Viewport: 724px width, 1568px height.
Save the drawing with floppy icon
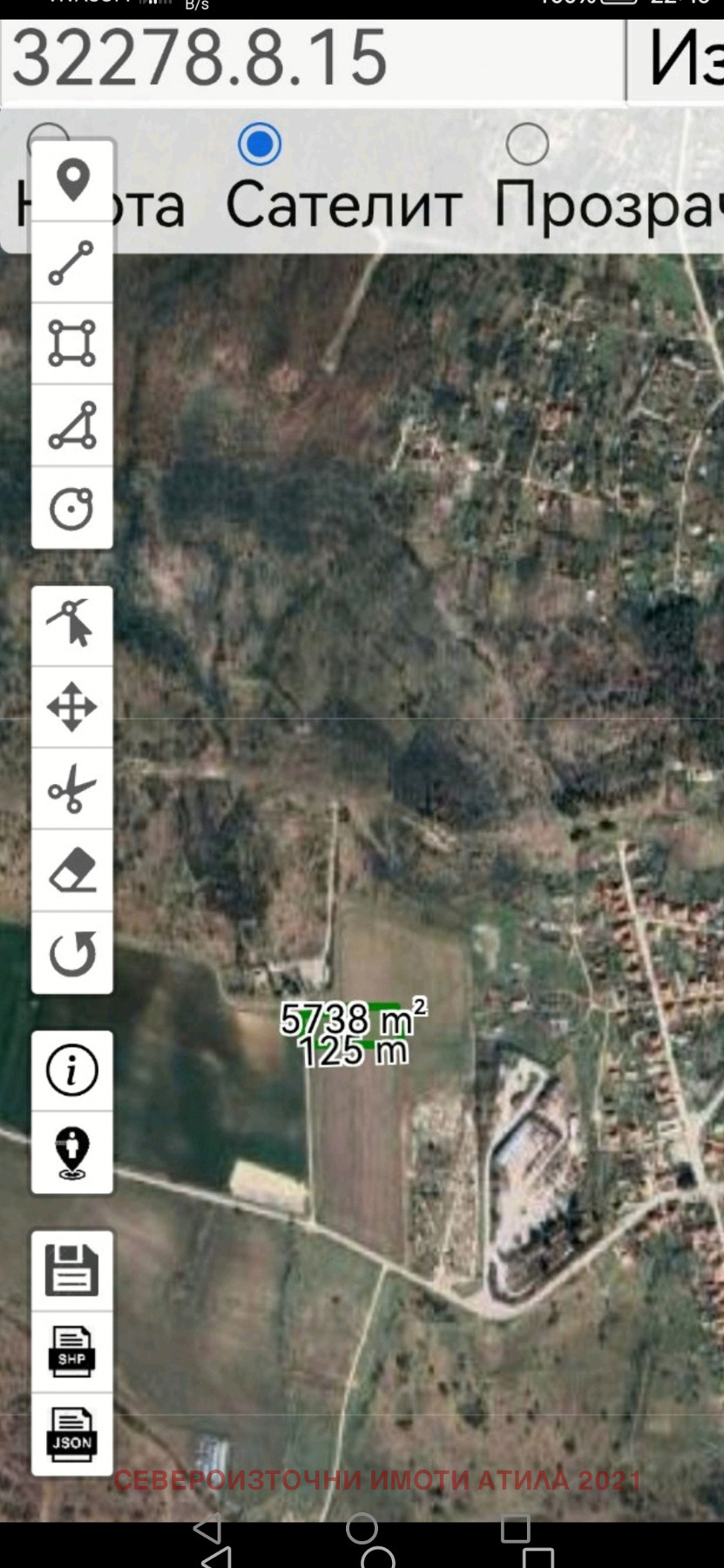[x=72, y=1270]
